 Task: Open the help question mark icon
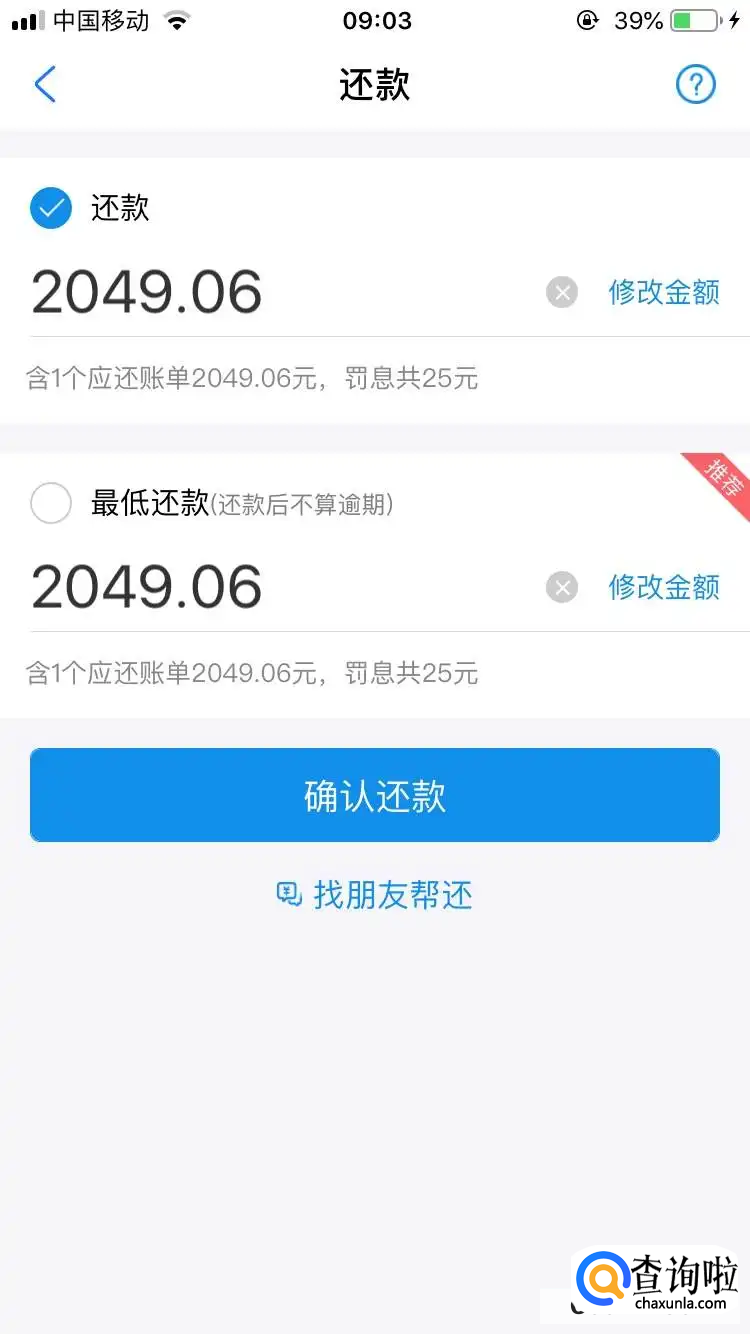click(x=695, y=84)
